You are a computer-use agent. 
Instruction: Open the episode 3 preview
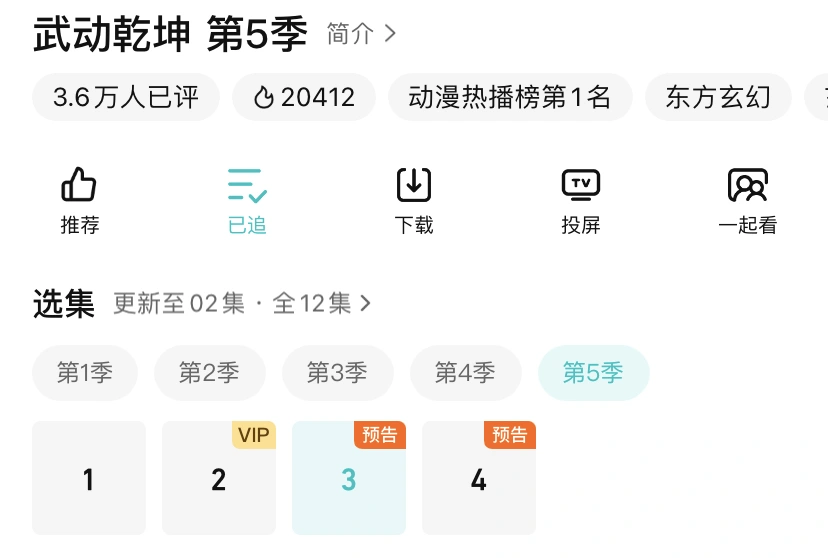pos(349,479)
